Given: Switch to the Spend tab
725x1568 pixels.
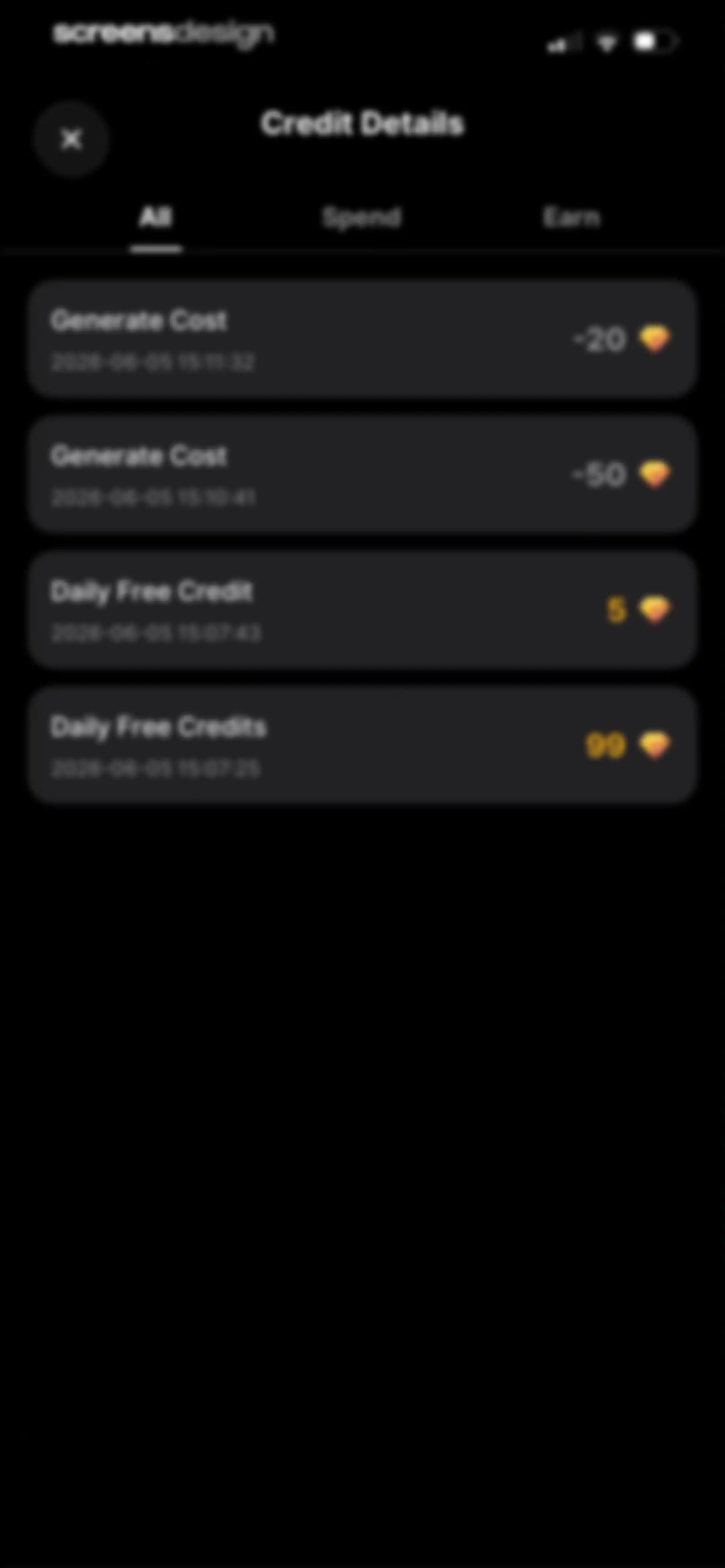Looking at the screenshot, I should tap(361, 217).
